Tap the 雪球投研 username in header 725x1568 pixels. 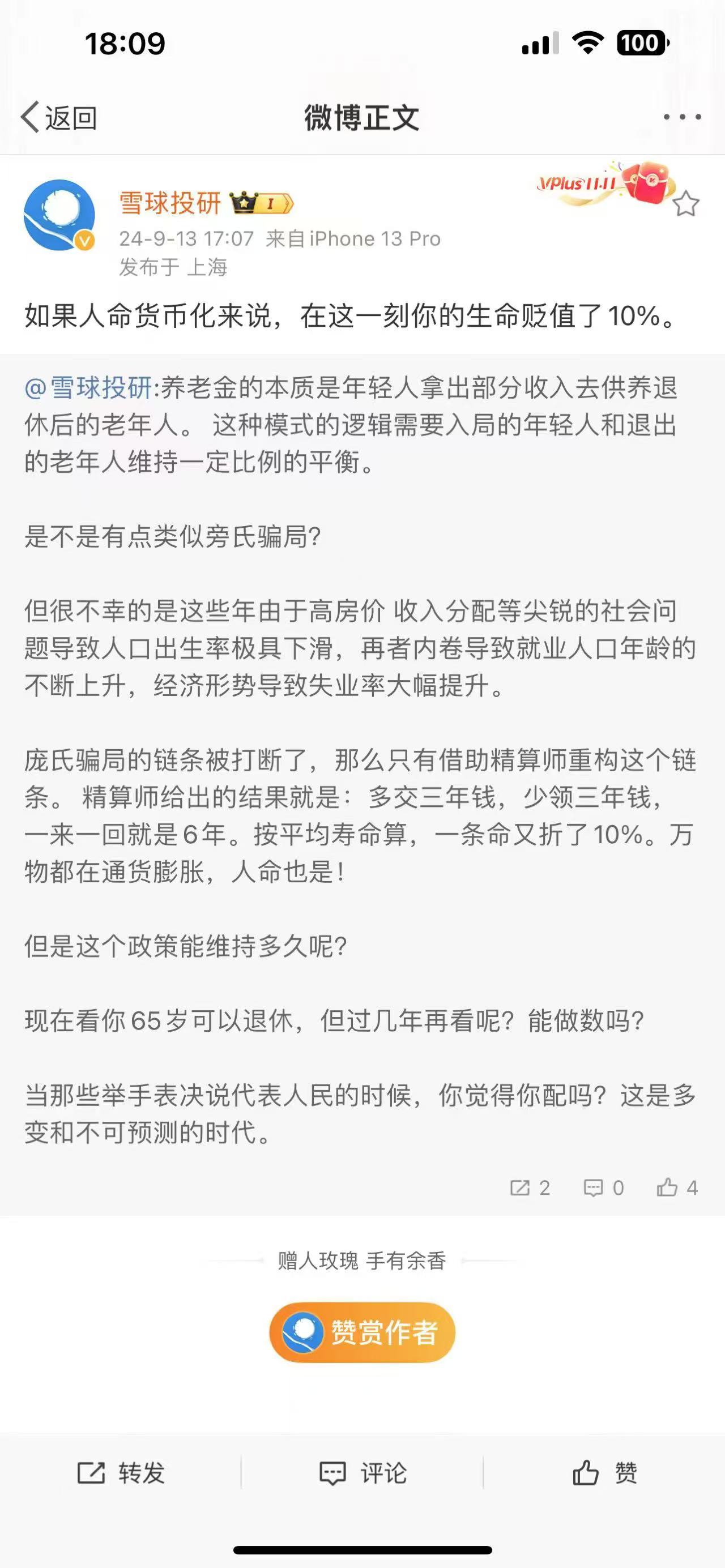click(x=170, y=203)
